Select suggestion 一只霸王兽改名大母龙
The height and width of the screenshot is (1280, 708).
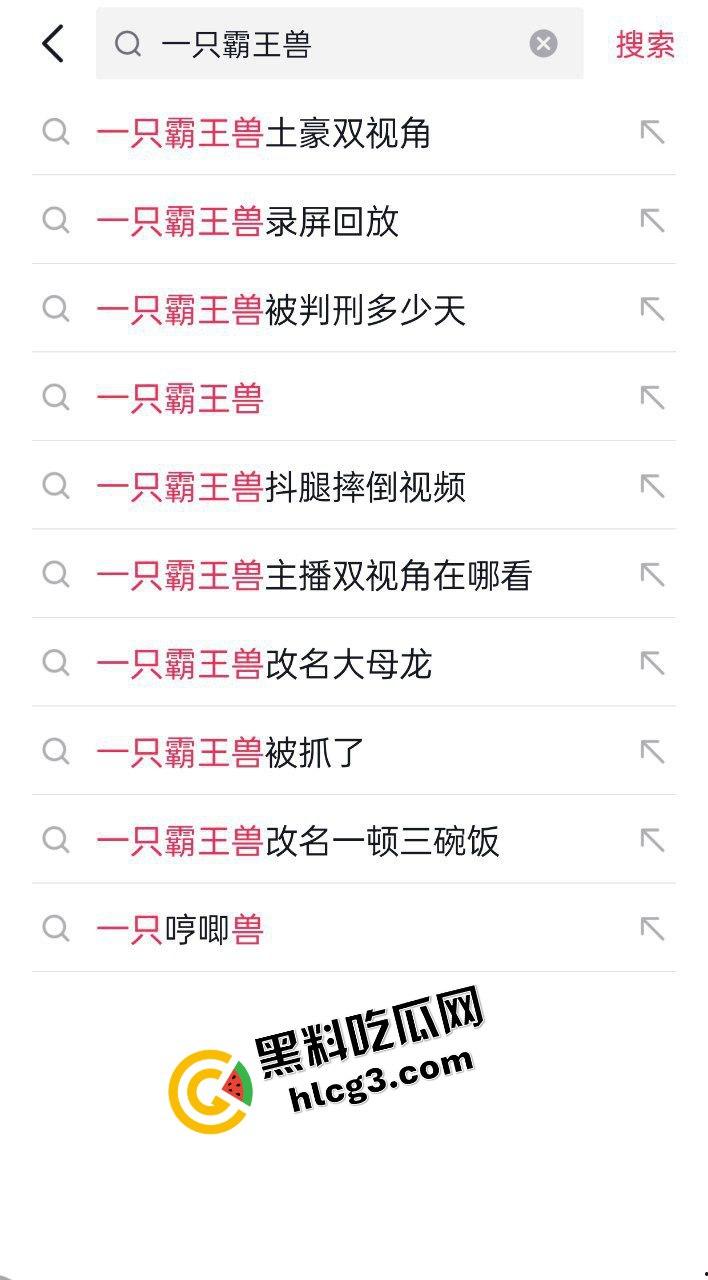click(x=264, y=664)
